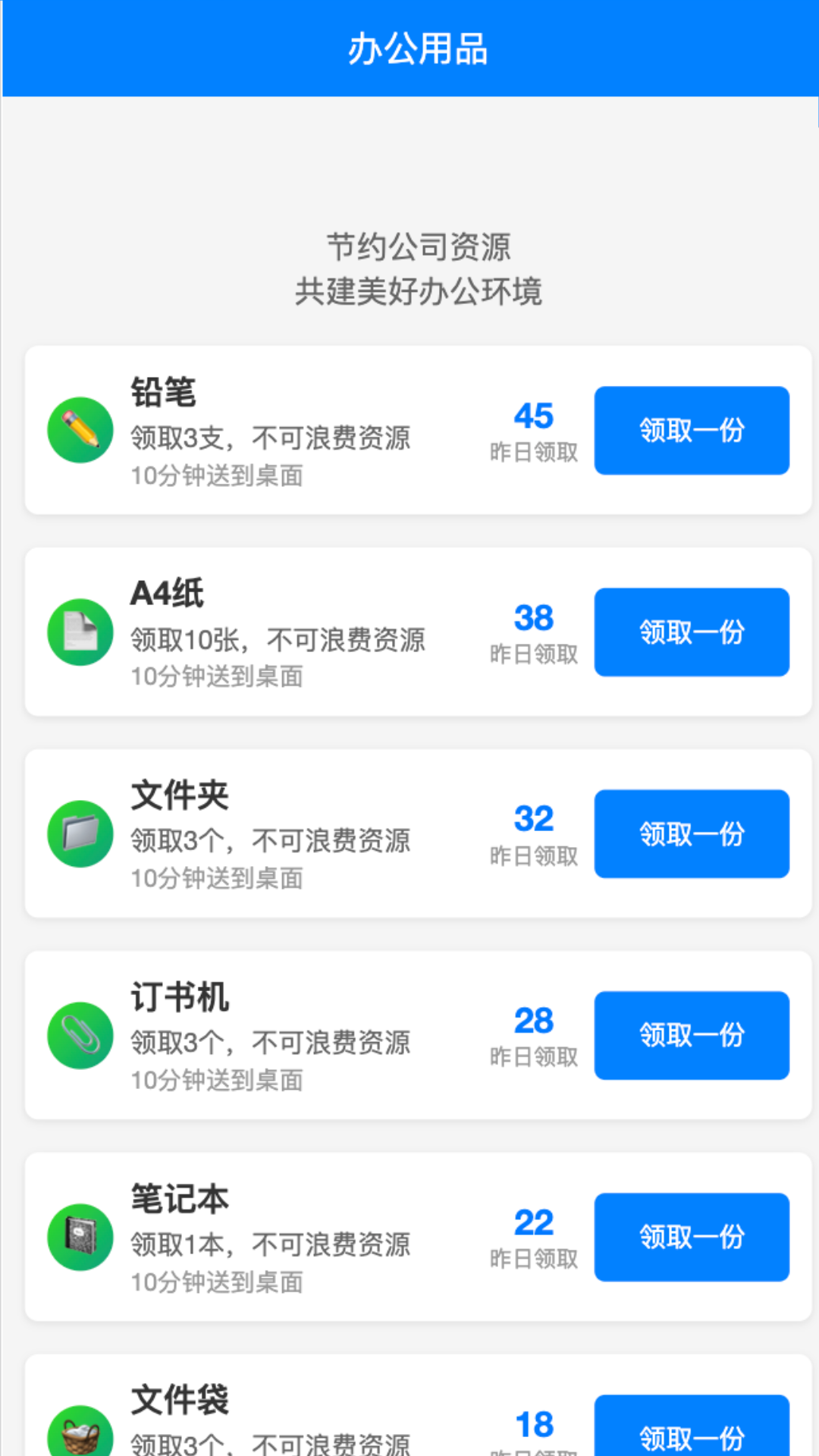
Task: Tap 领取一份 button for A4纸
Action: [691, 631]
